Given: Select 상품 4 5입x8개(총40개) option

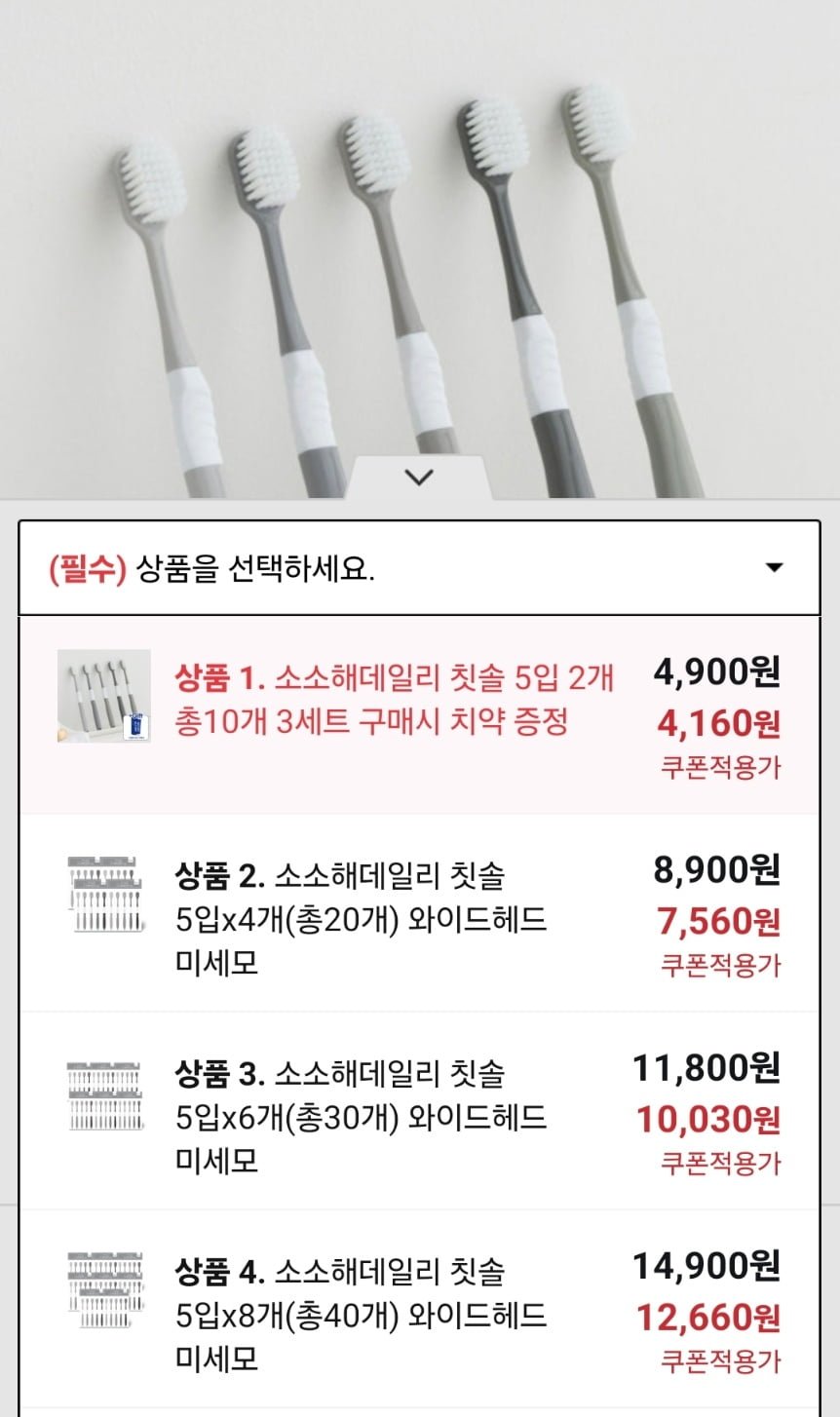Looking at the screenshot, I should pos(419,1309).
